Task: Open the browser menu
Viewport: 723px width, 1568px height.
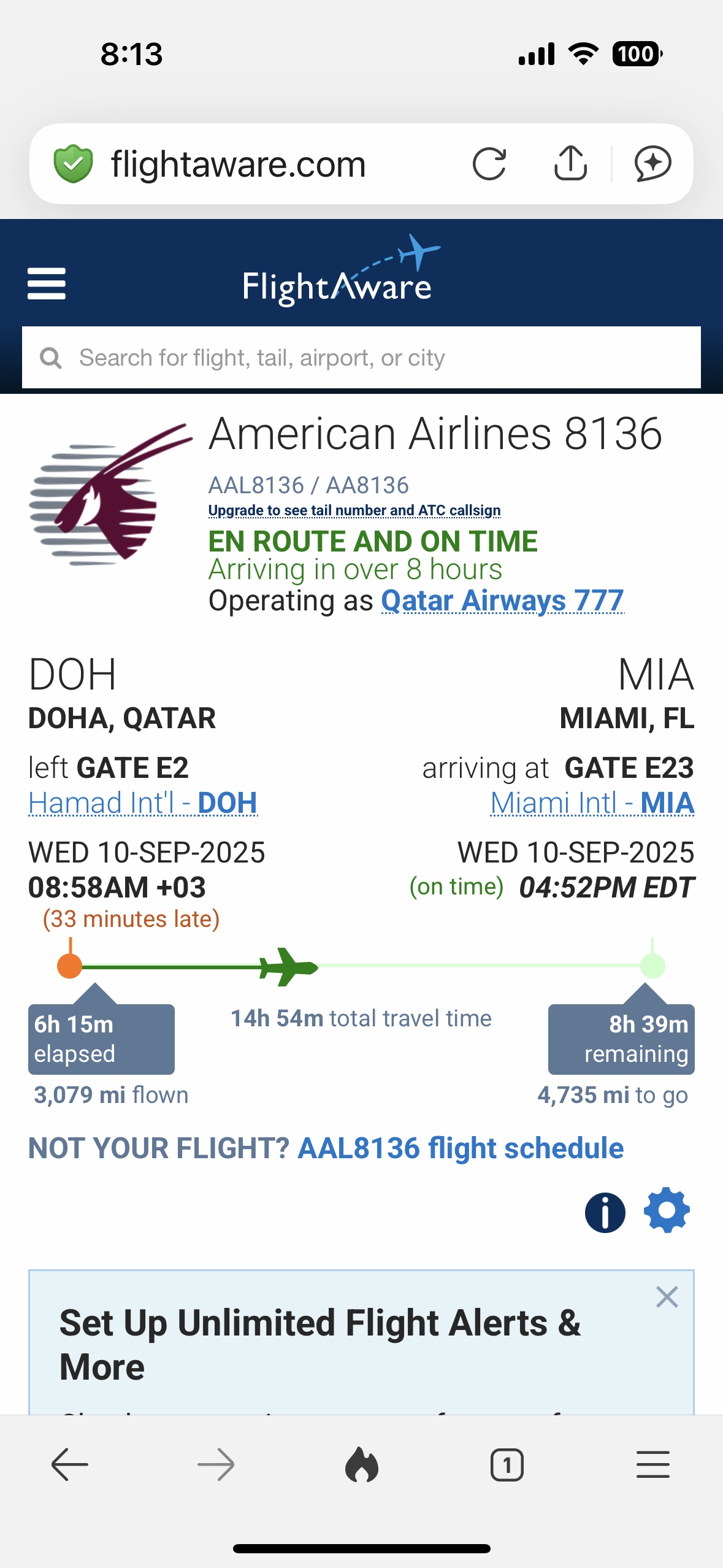Action: pos(652,1465)
